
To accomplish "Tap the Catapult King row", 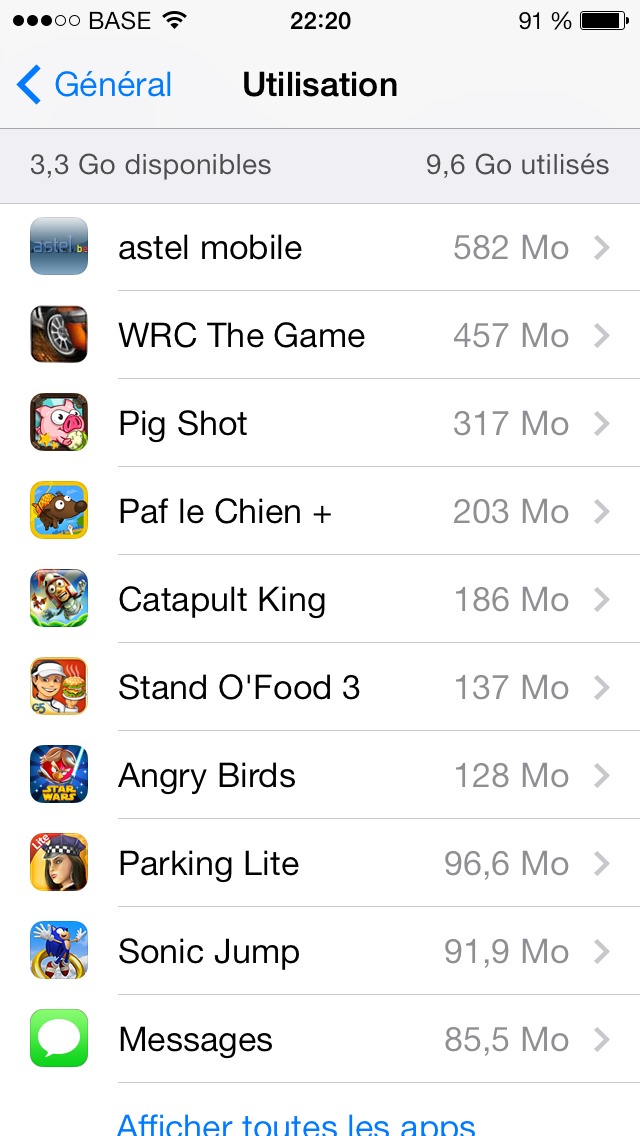I will tap(320, 600).
